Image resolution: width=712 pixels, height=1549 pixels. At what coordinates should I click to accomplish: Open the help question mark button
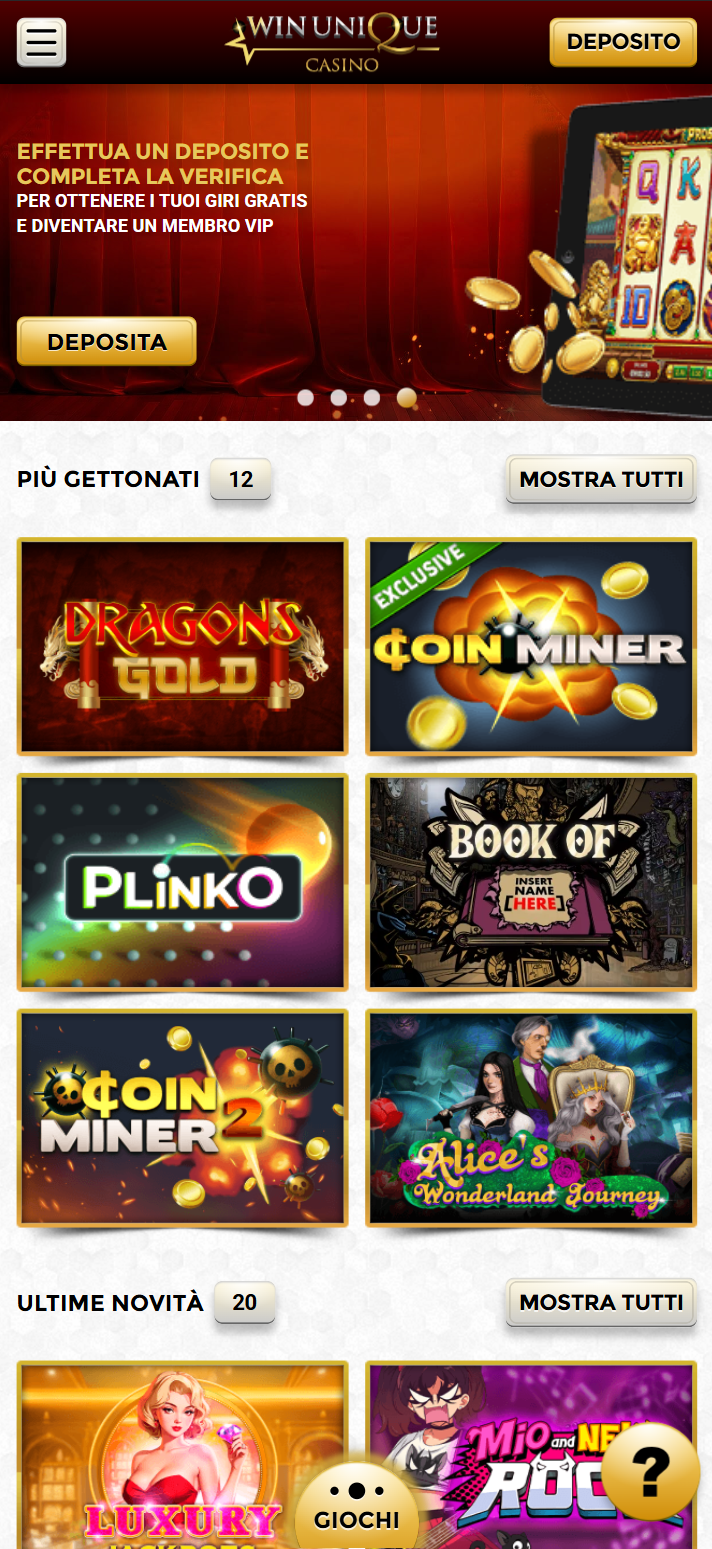coord(650,1471)
